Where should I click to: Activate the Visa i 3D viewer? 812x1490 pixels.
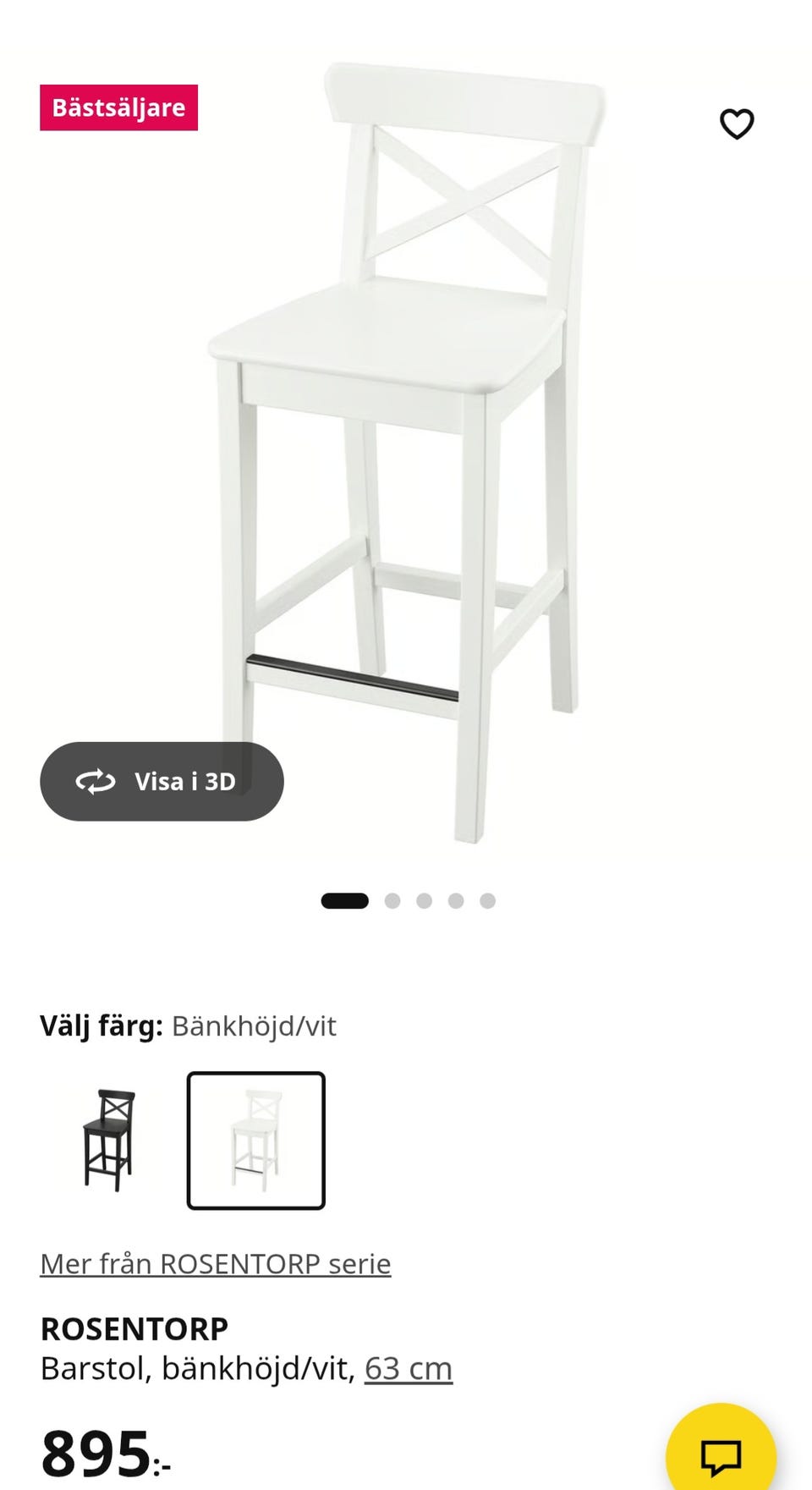(162, 781)
